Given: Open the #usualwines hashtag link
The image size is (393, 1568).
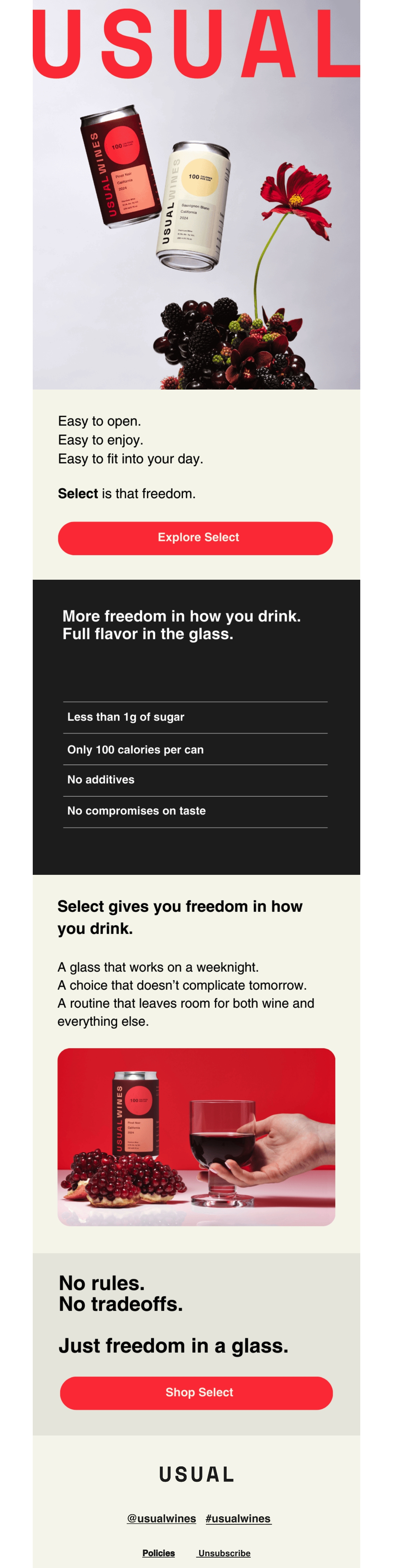Looking at the screenshot, I should click(x=238, y=1518).
